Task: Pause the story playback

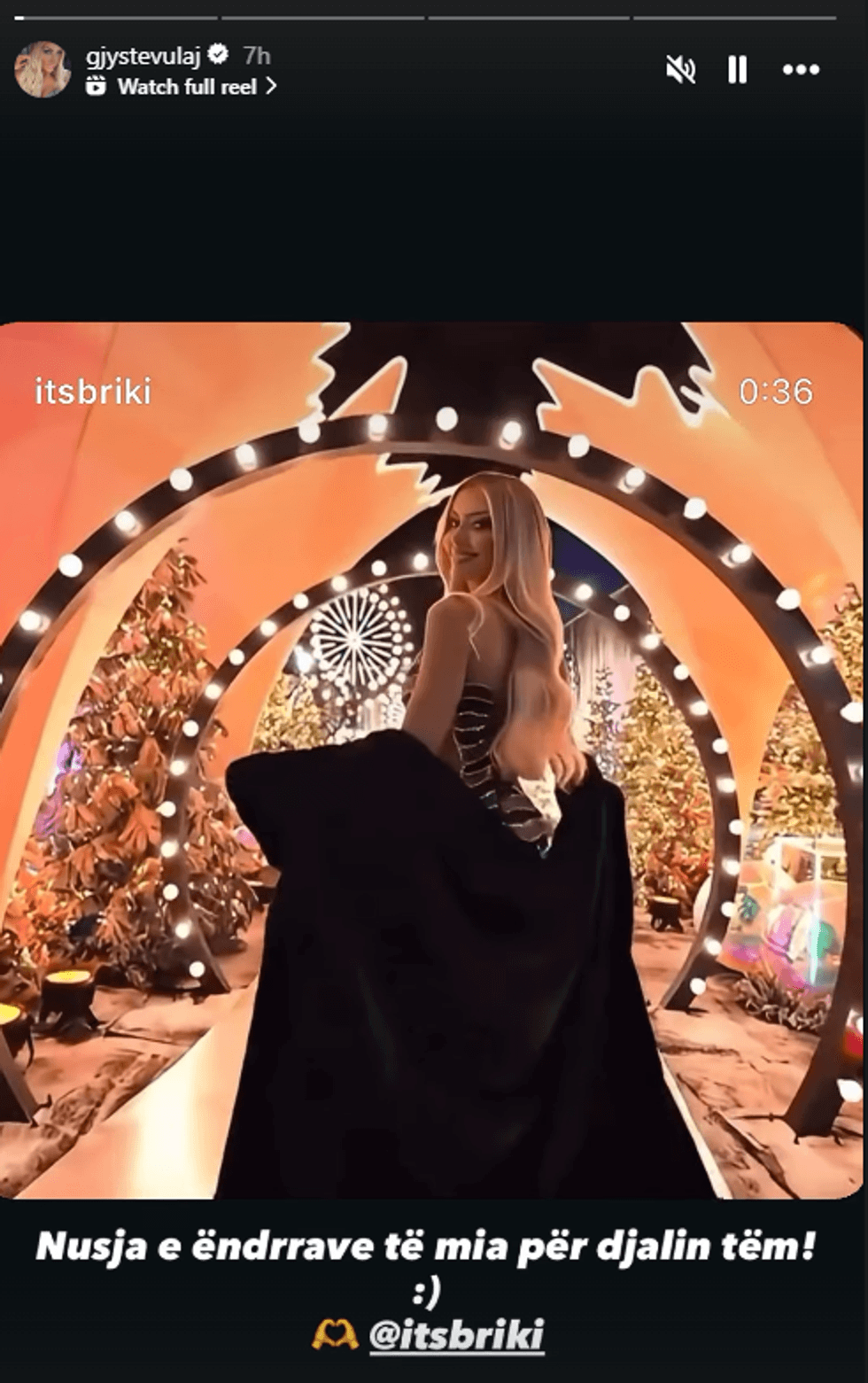Action: [737, 70]
